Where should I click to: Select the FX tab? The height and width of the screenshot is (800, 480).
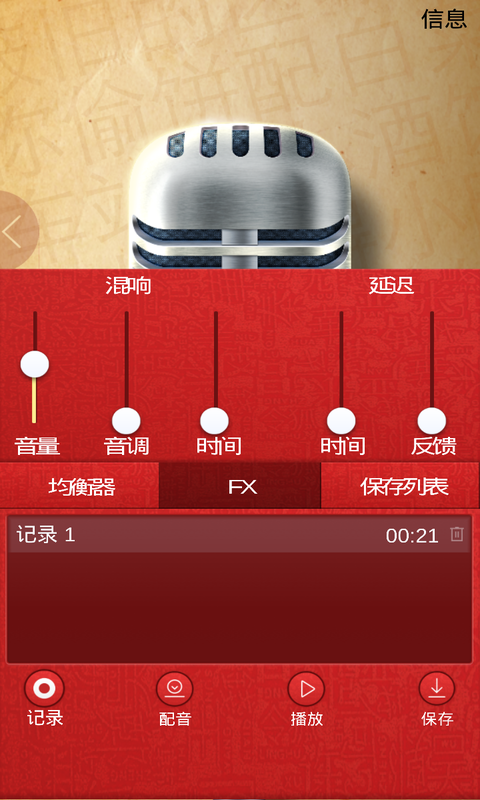click(240, 487)
